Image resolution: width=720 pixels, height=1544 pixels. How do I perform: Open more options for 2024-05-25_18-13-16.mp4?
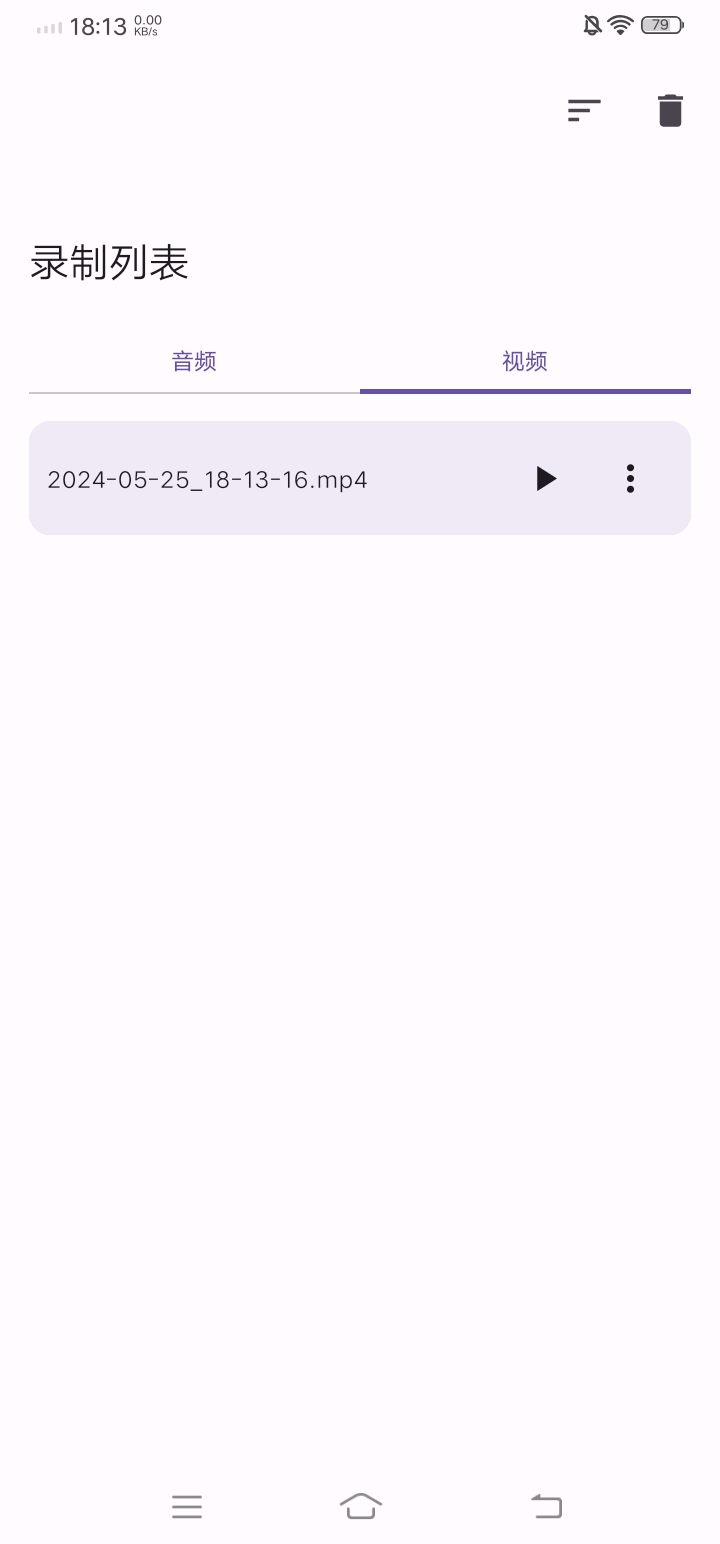tap(630, 479)
